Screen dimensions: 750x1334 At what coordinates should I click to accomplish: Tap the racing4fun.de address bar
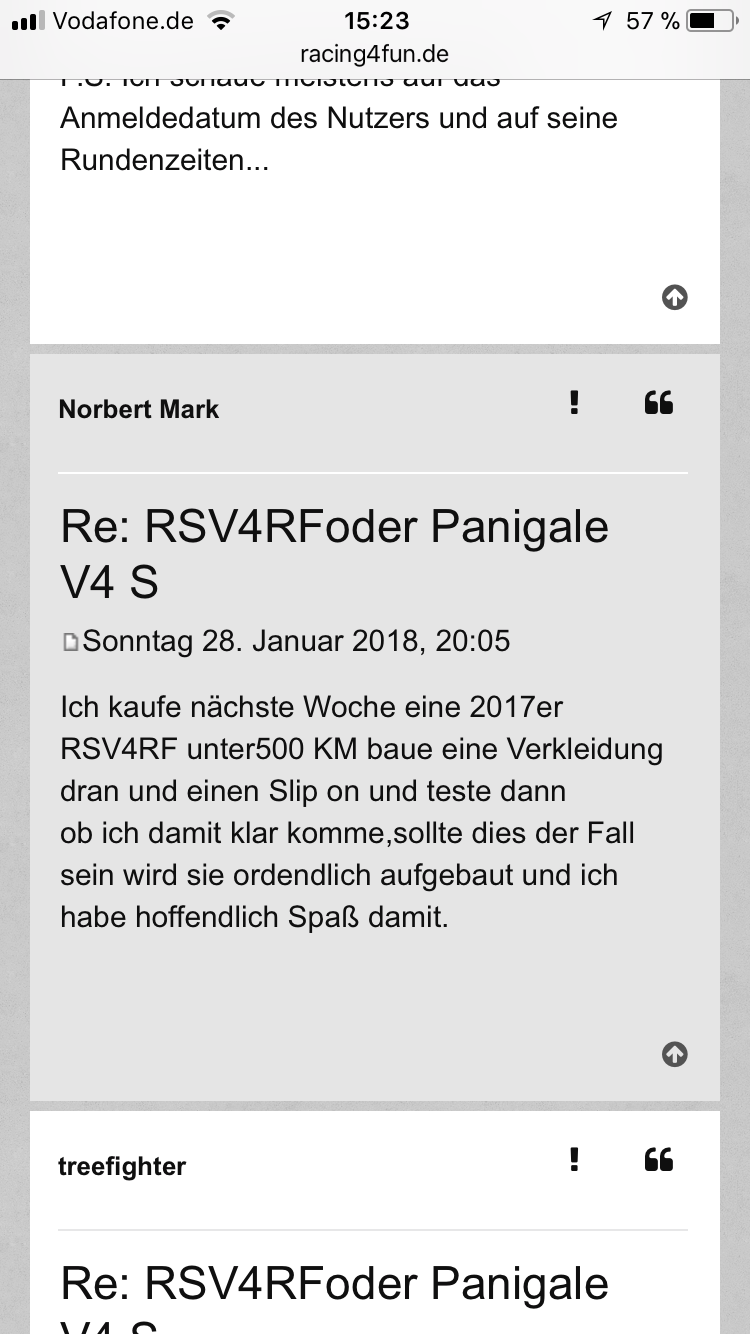click(375, 54)
